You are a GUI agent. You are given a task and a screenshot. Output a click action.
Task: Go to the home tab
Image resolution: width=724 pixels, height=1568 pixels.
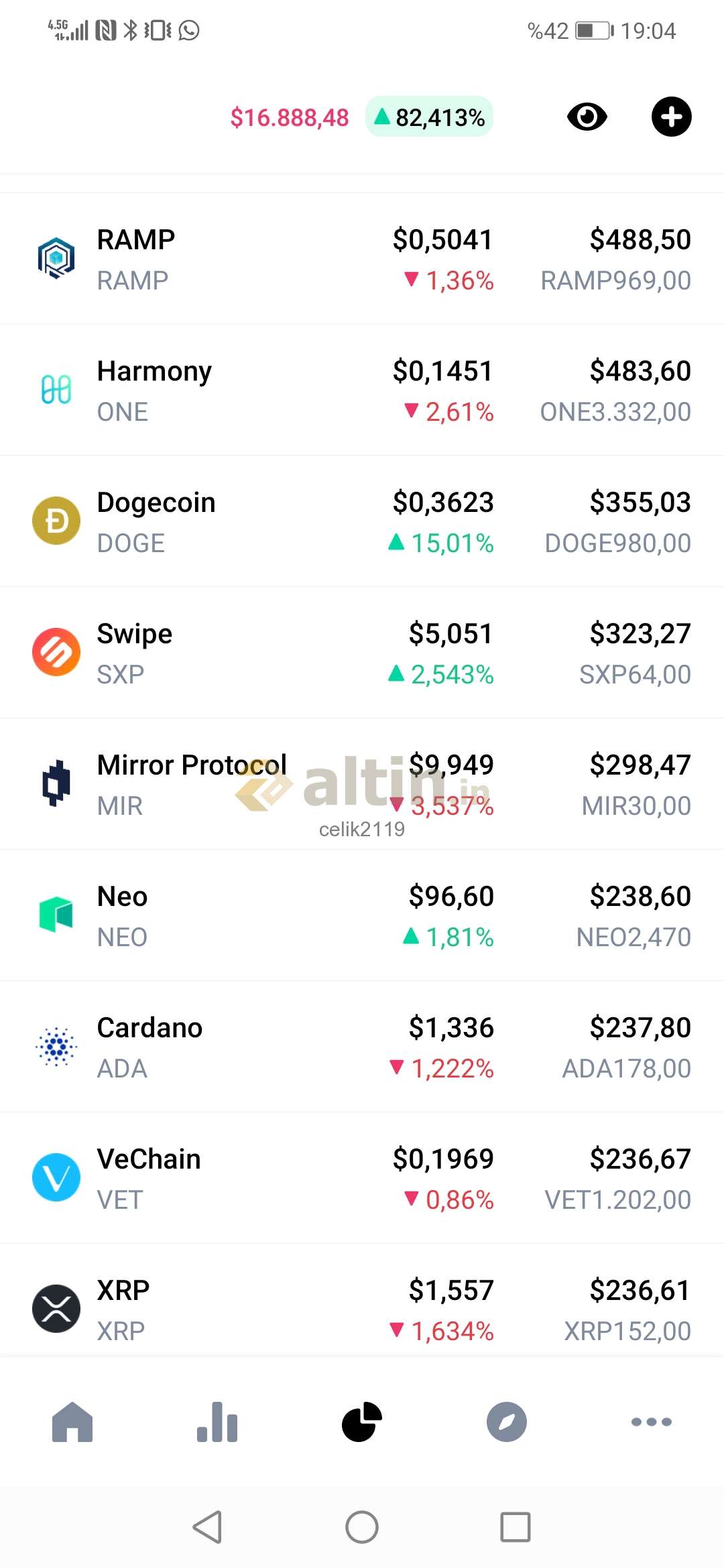click(x=72, y=1421)
